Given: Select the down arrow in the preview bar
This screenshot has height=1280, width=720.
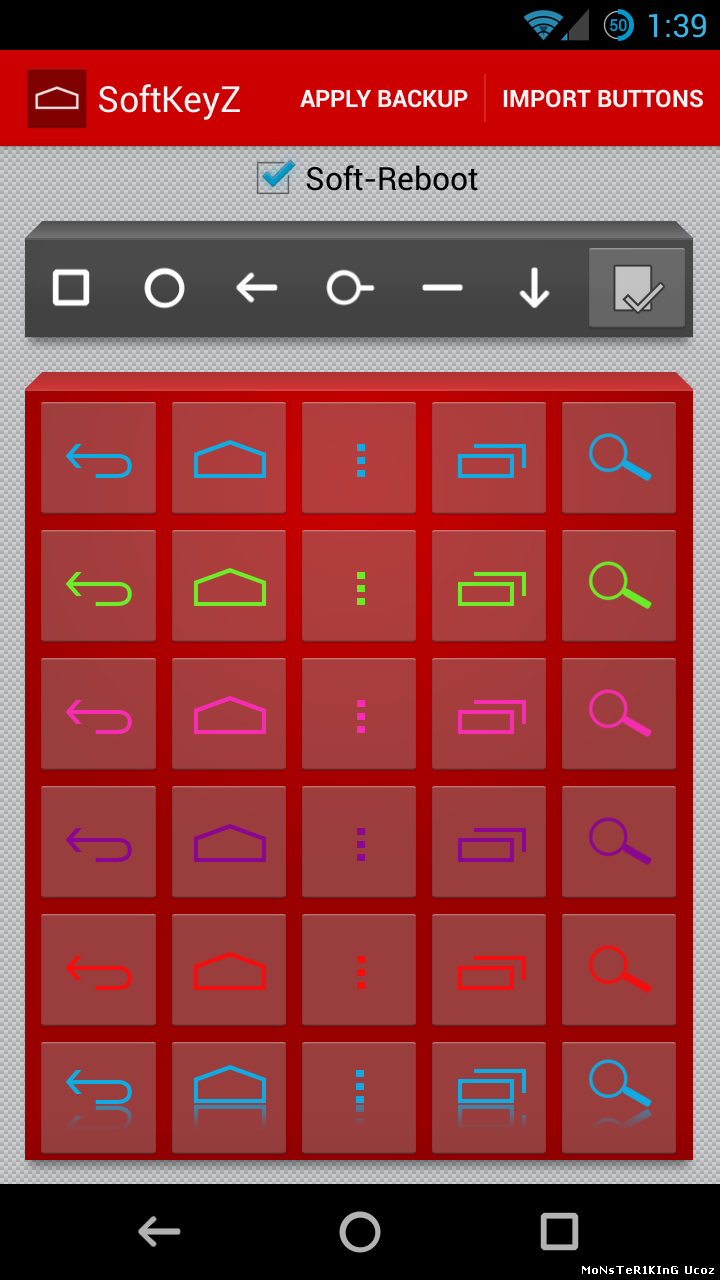Looking at the screenshot, I should coord(534,288).
